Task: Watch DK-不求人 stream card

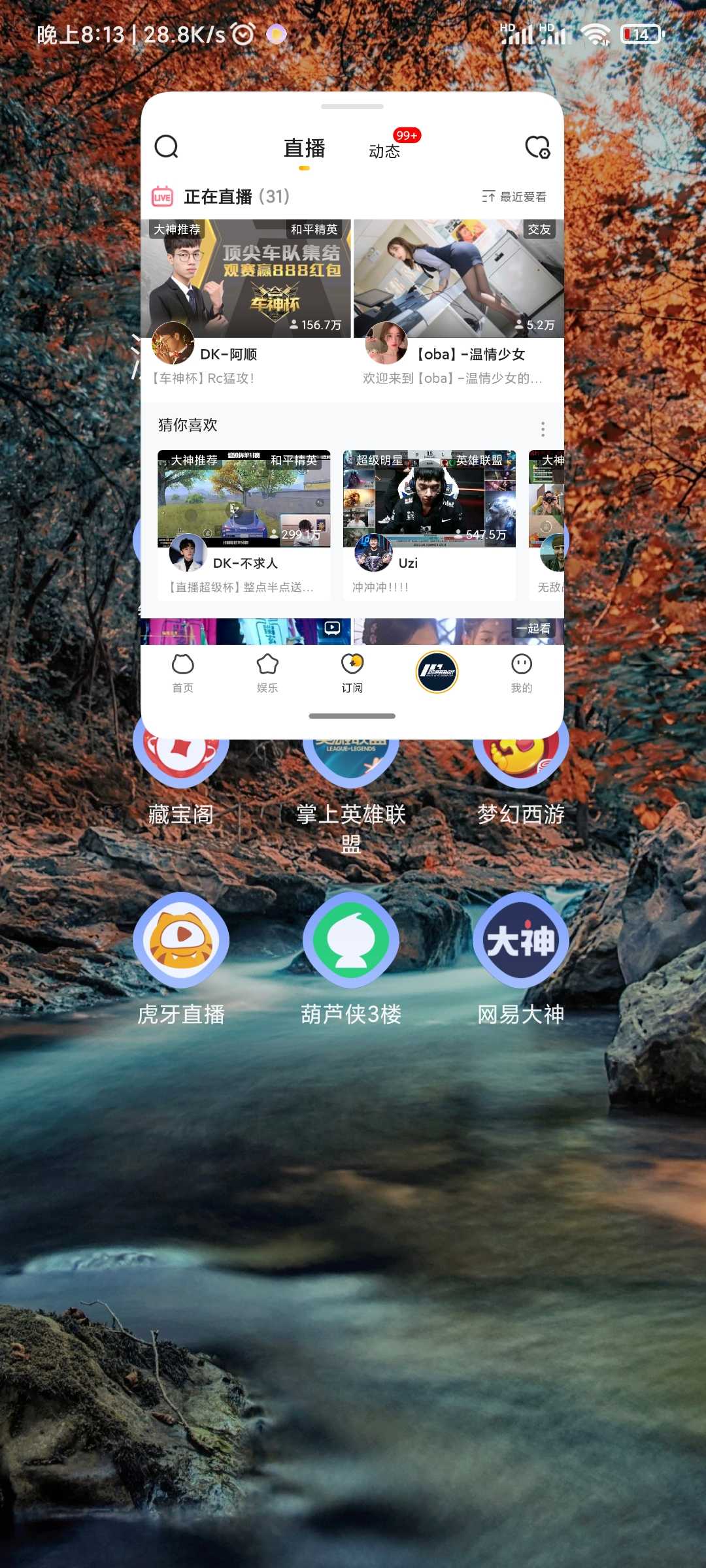Action: click(244, 525)
